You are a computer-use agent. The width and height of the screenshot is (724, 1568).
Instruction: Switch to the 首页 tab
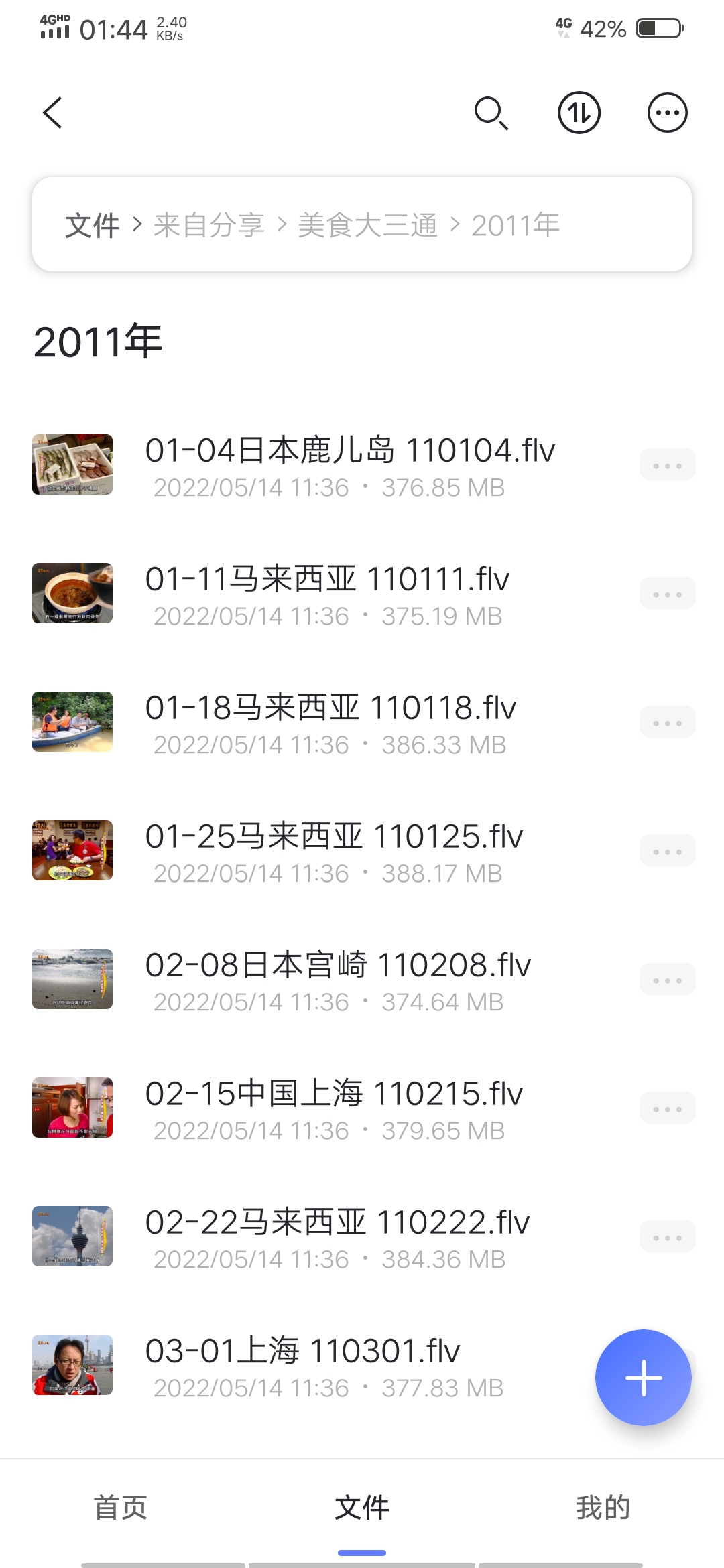121,1508
